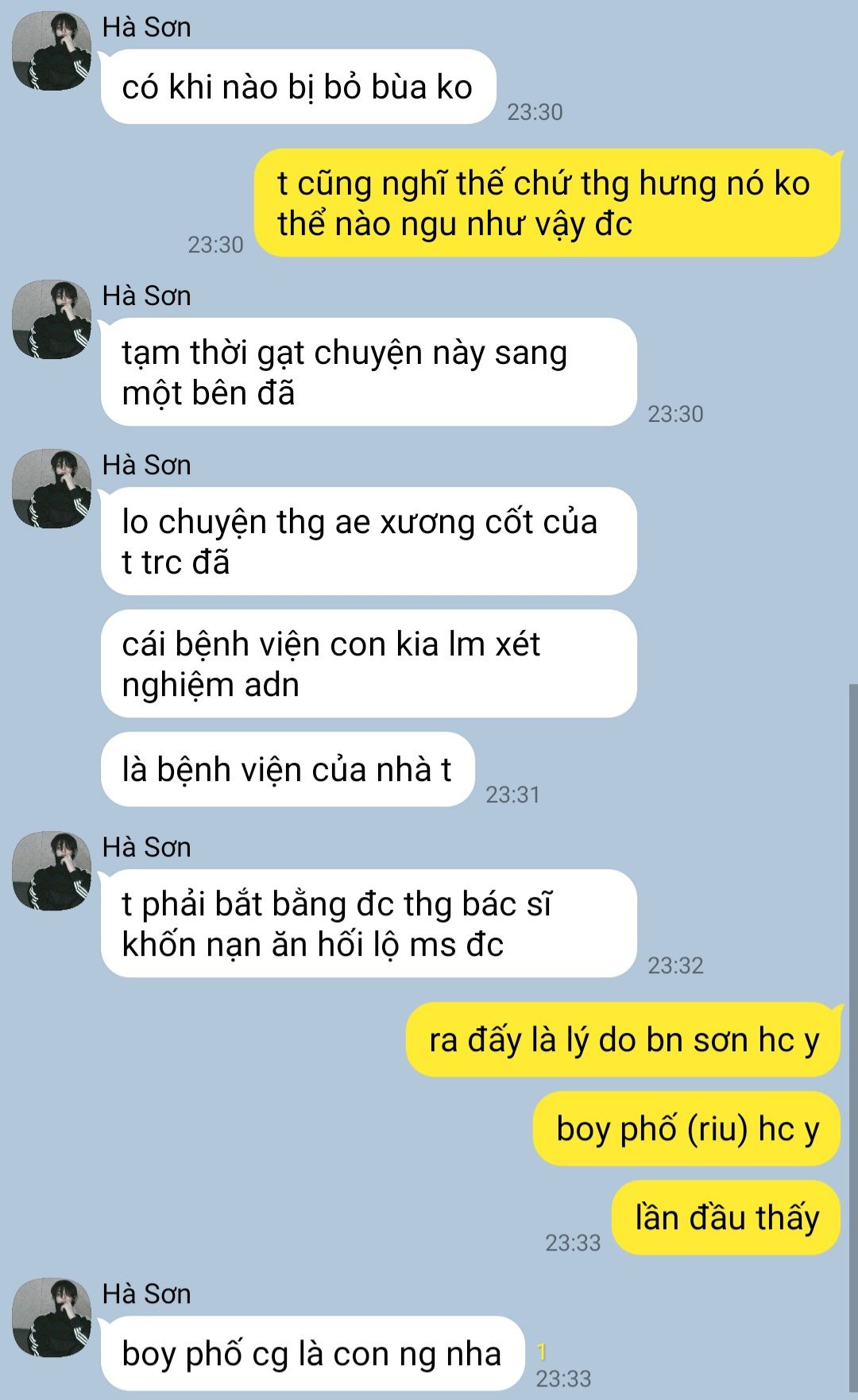View Hà Sơn's profile picture beside "lo chuyện thg ae"

52,489
